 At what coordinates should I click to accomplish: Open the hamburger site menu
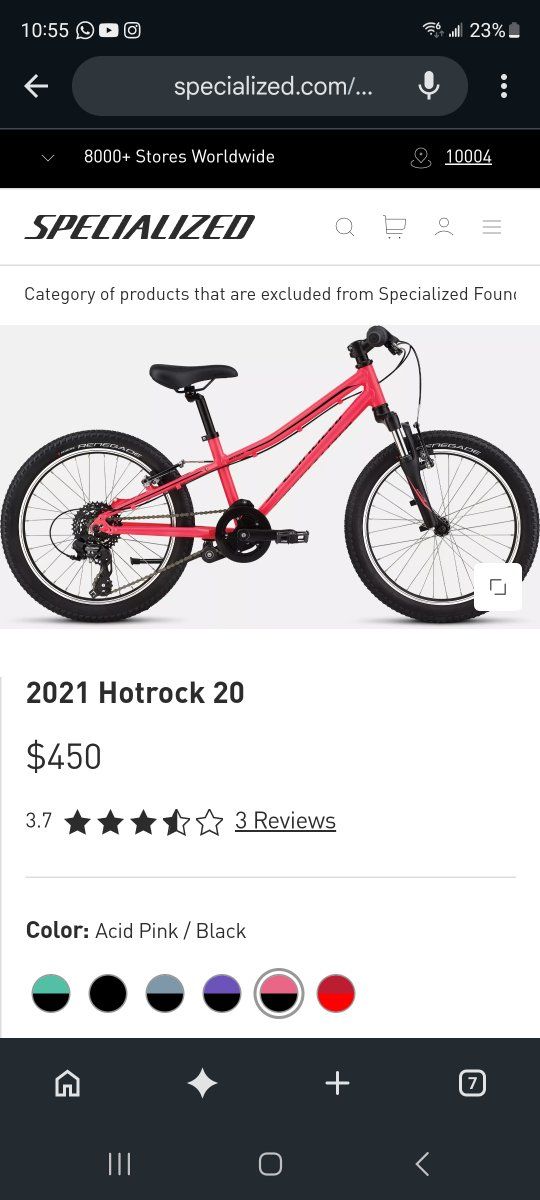tap(492, 227)
